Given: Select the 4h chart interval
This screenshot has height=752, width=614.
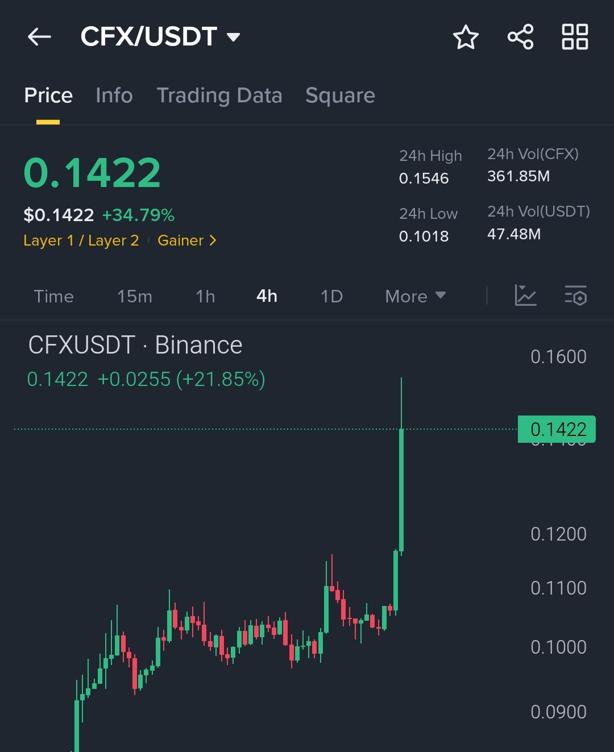Looking at the screenshot, I should click(267, 296).
